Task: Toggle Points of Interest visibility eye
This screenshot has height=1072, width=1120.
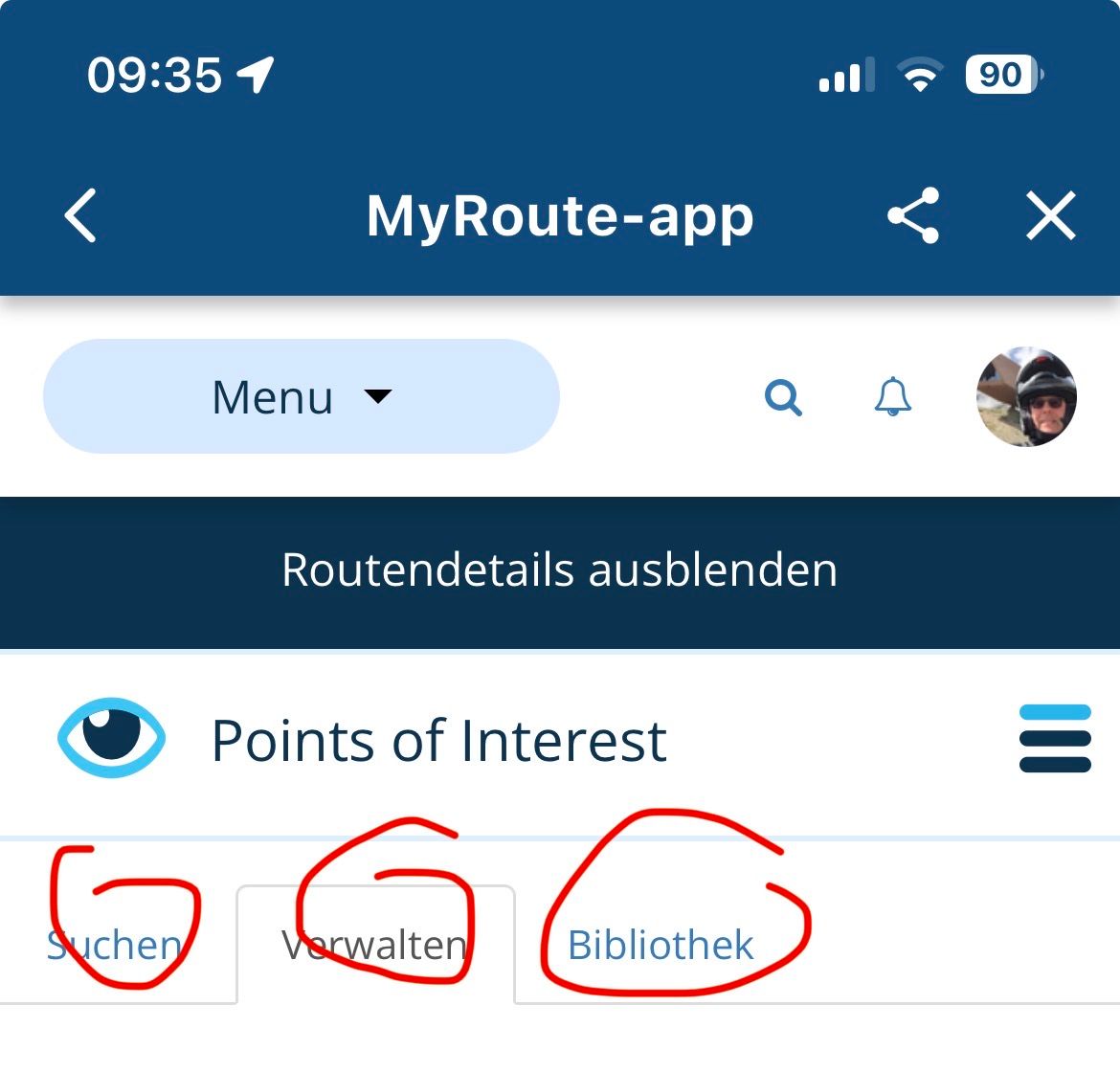Action: pyautogui.click(x=111, y=738)
